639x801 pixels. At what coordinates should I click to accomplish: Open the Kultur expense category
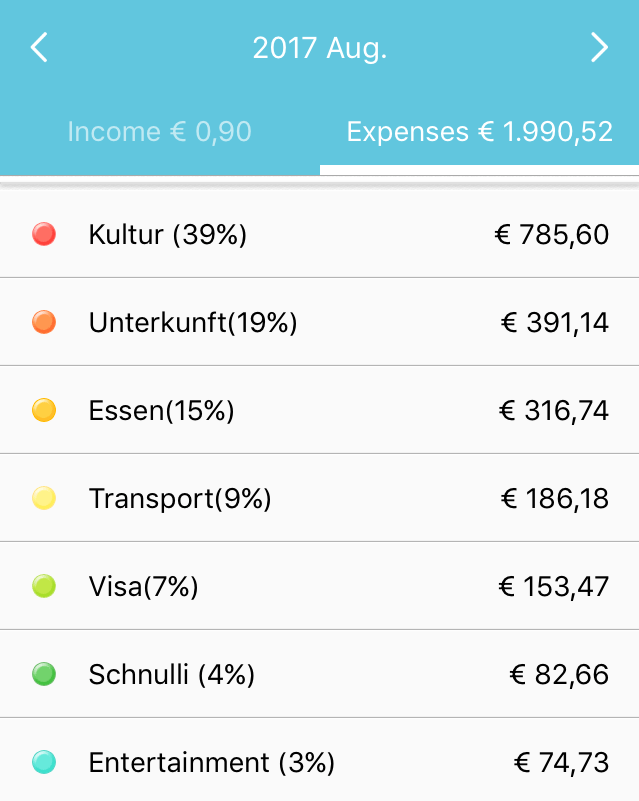(319, 234)
